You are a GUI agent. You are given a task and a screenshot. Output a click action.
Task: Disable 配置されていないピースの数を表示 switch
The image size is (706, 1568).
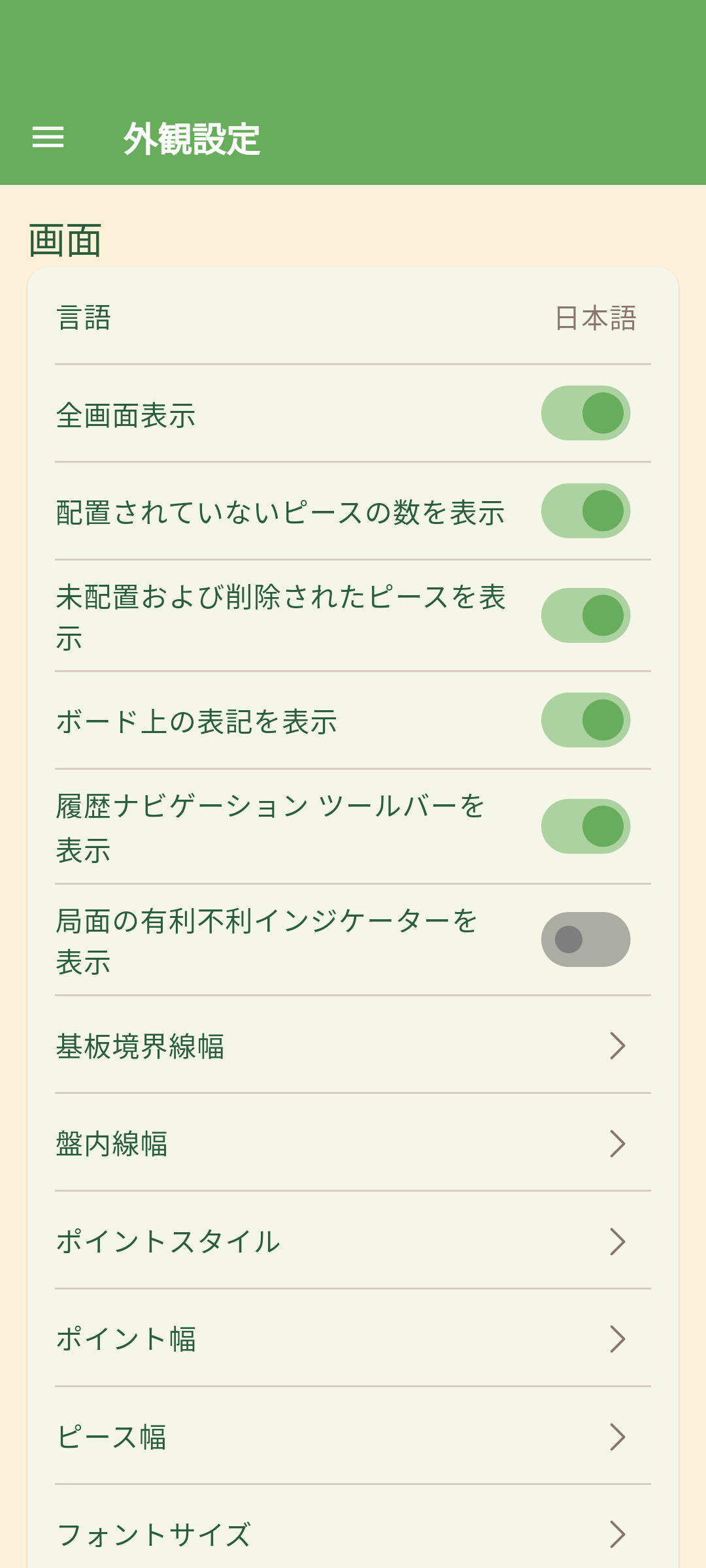(585, 511)
